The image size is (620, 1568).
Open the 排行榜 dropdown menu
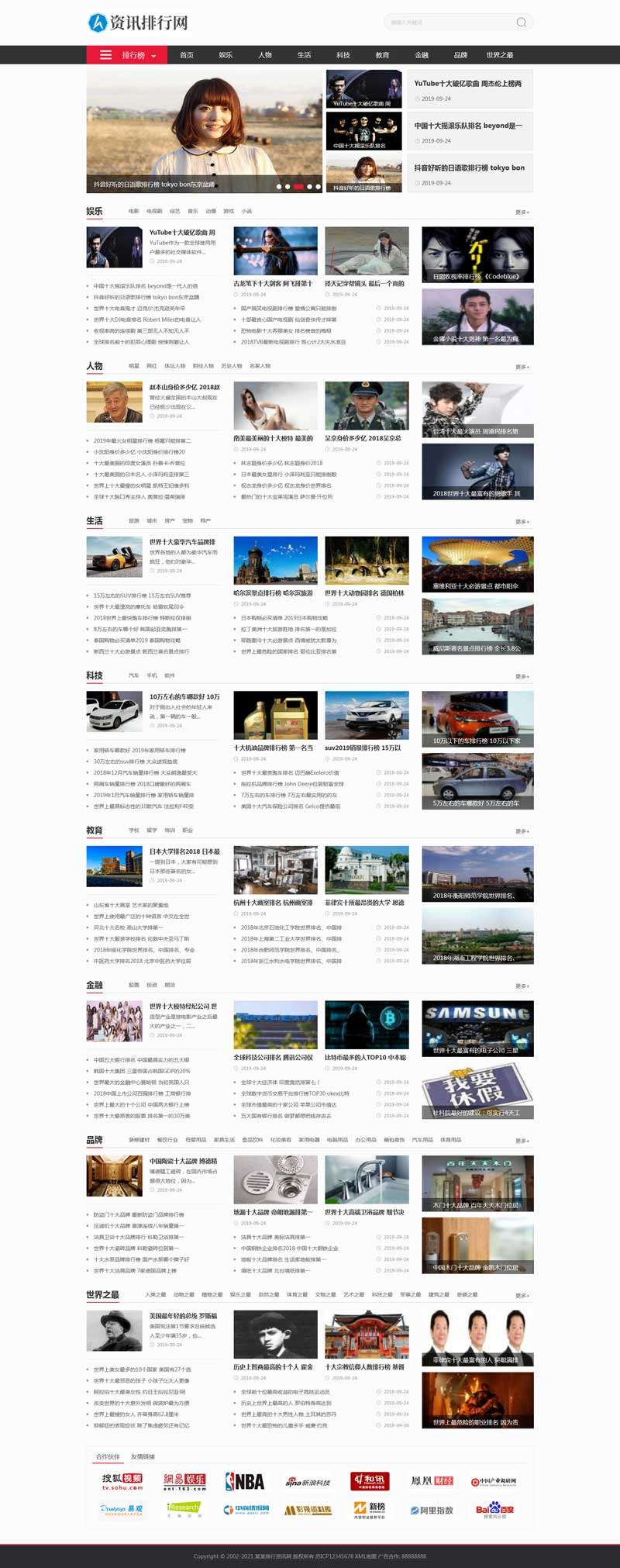(133, 54)
